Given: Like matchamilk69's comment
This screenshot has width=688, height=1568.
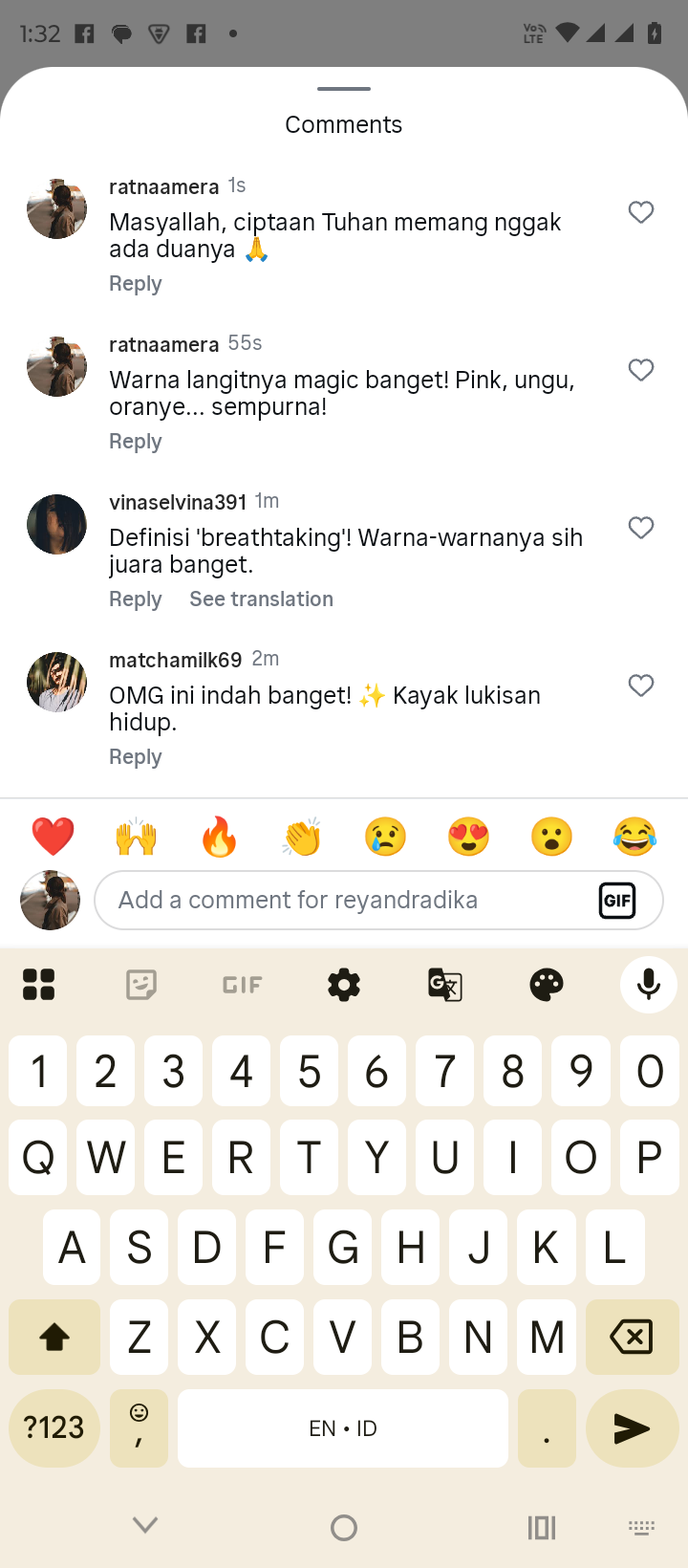Looking at the screenshot, I should tap(641, 686).
